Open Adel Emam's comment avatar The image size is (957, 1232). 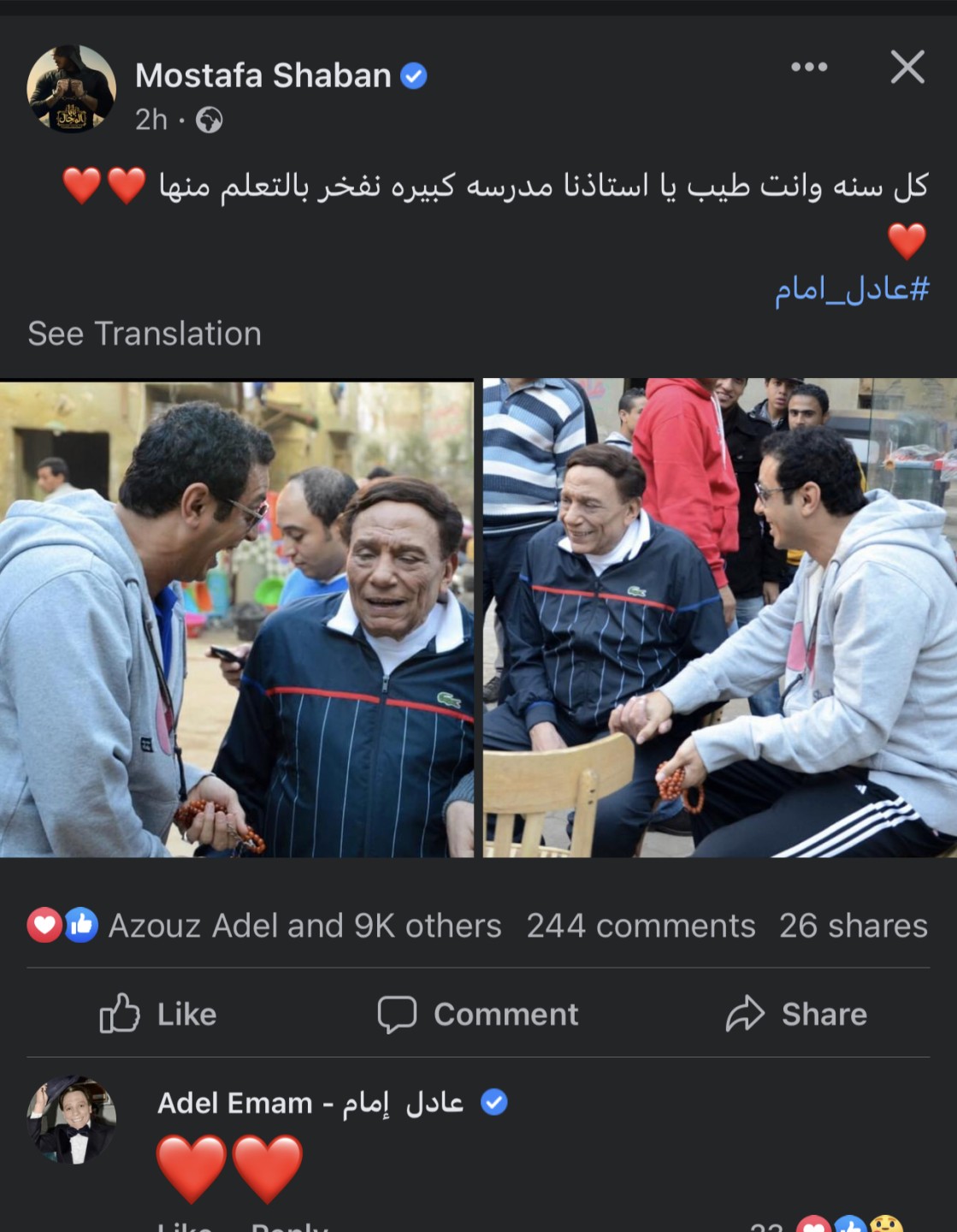tap(72, 1120)
